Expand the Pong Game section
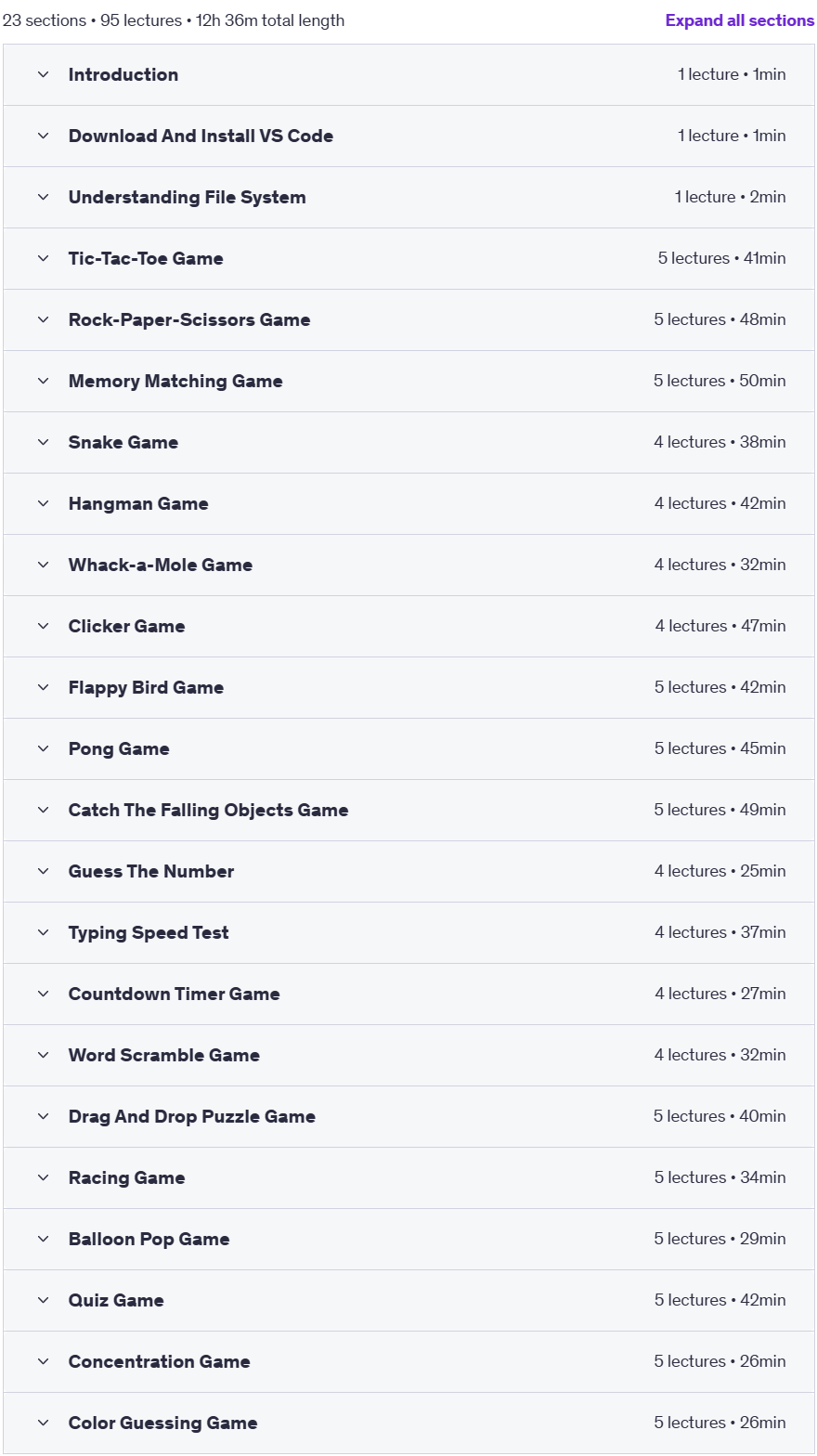Screen dimensions: 817x1456 [408, 749]
